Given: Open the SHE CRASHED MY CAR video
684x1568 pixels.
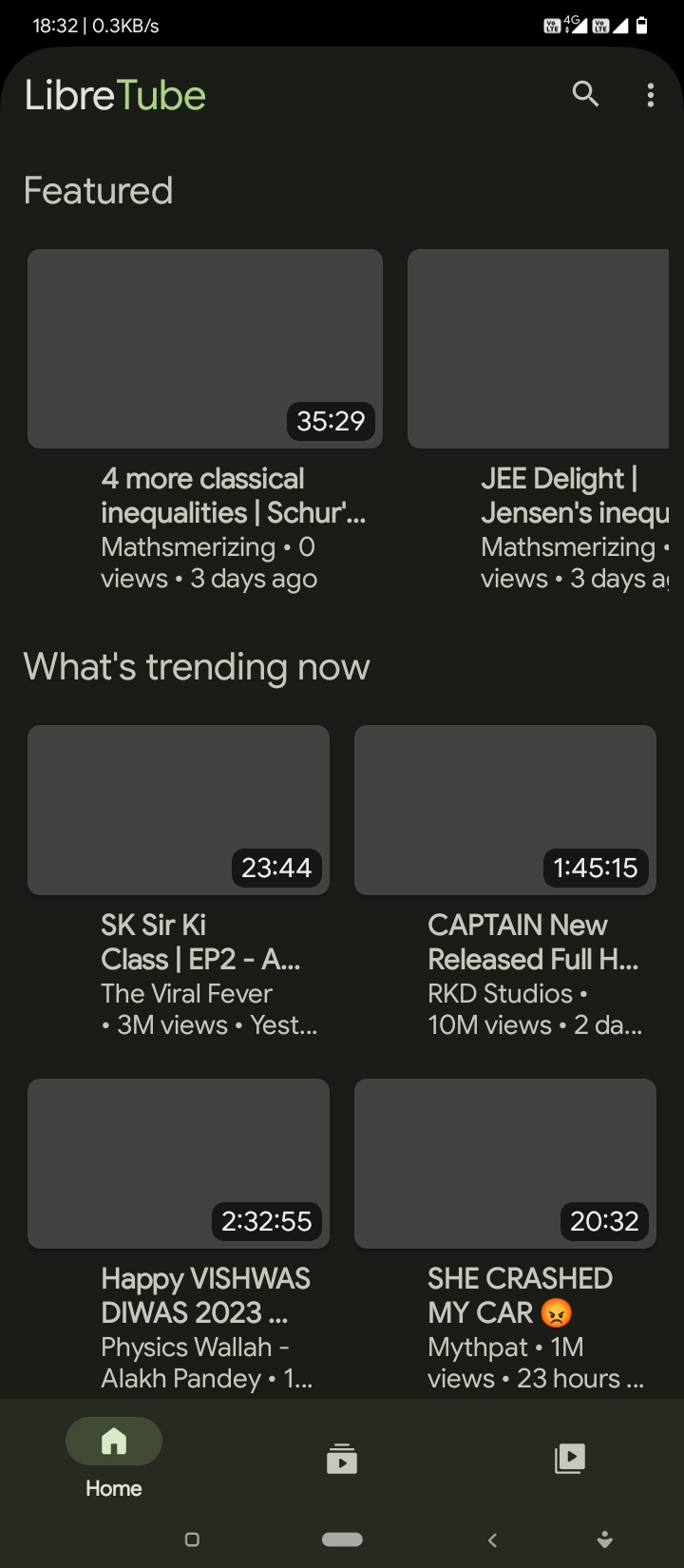Looking at the screenshot, I should point(504,1163).
